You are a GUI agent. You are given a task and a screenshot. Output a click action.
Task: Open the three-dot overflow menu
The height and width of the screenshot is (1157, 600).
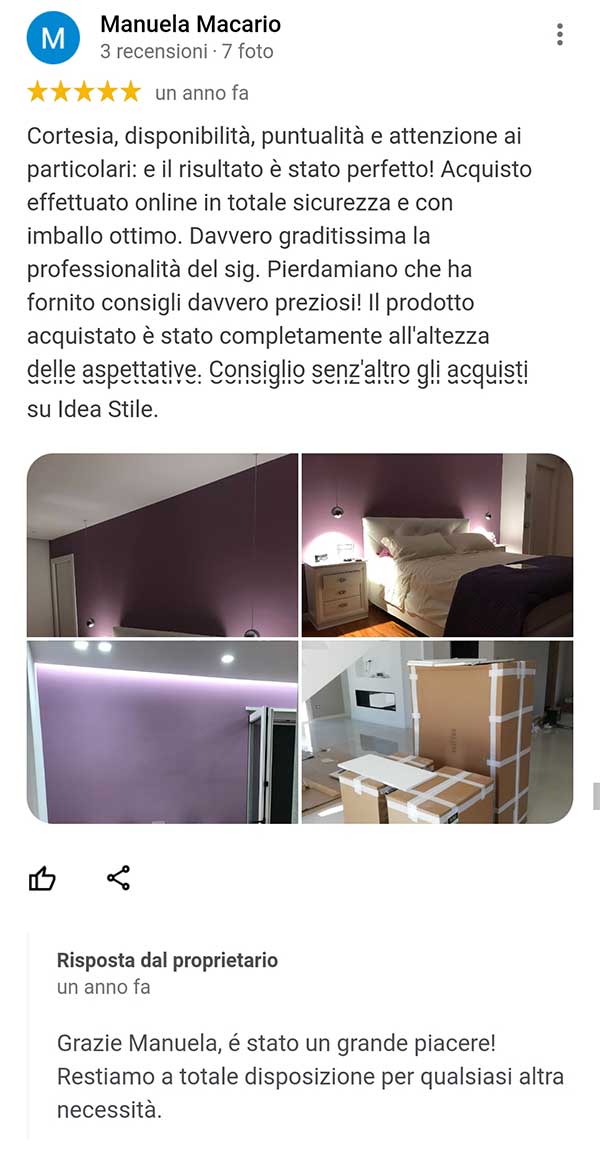[560, 34]
